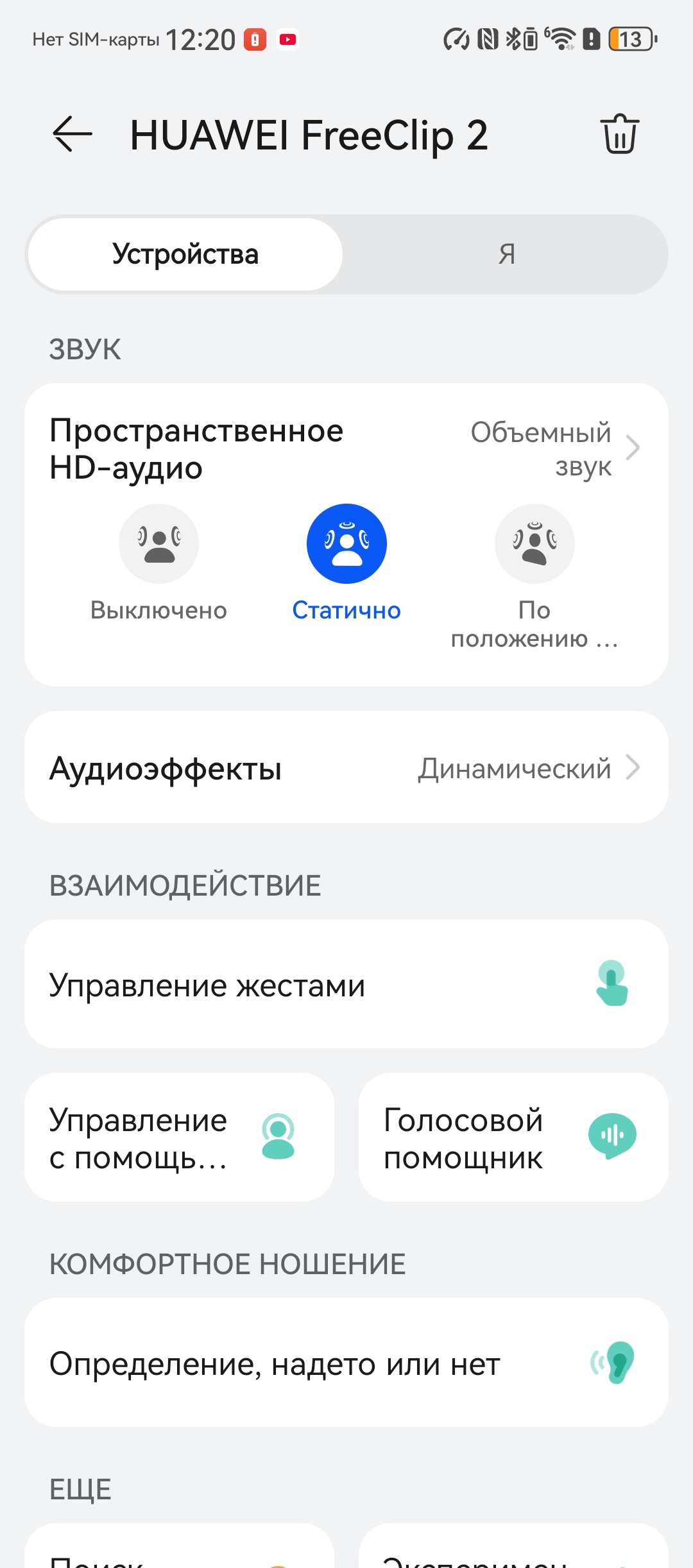Image resolution: width=693 pixels, height=1568 pixels.
Task: Open the Аудиоэффекты setting
Action: 346,767
